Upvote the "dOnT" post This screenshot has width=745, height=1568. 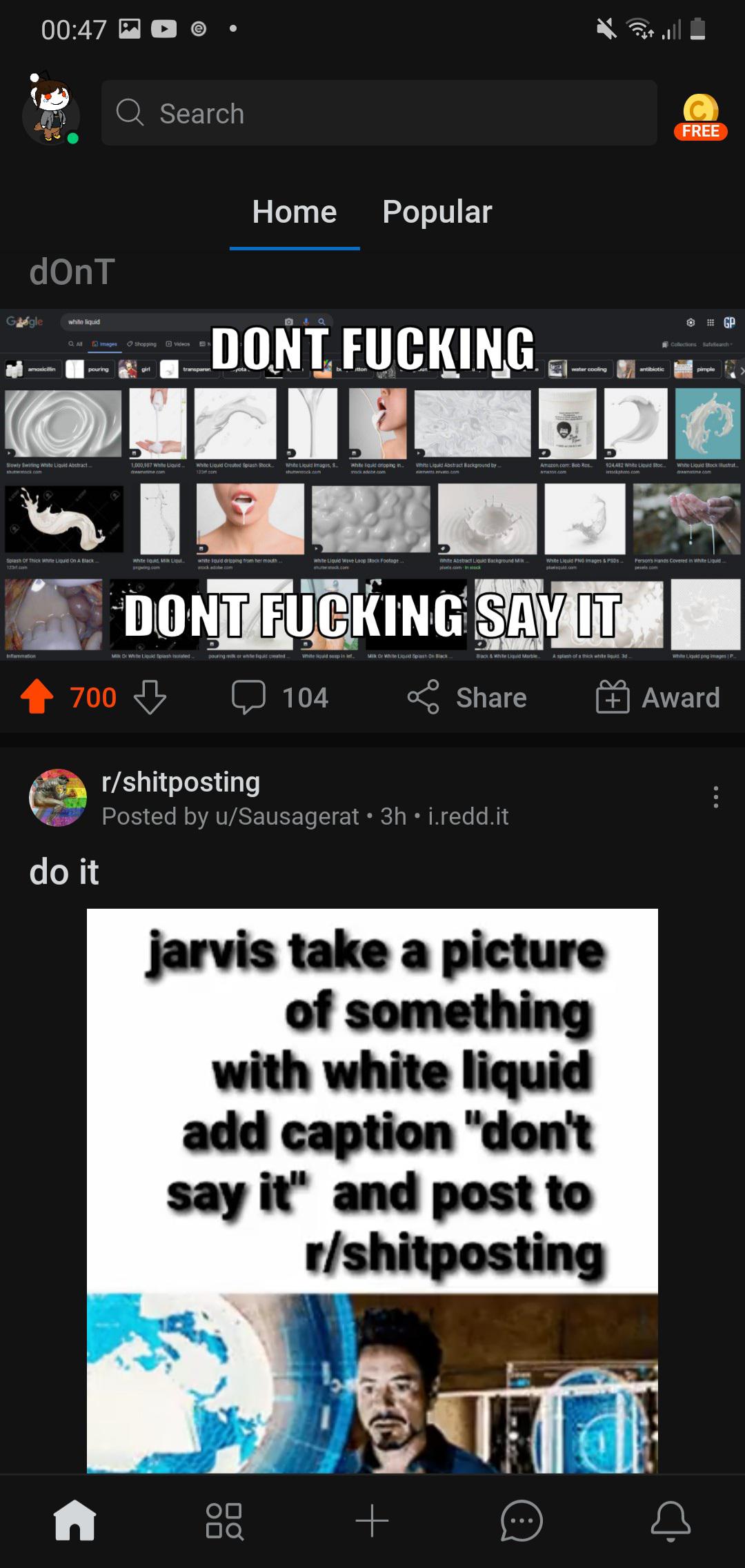pos(37,697)
